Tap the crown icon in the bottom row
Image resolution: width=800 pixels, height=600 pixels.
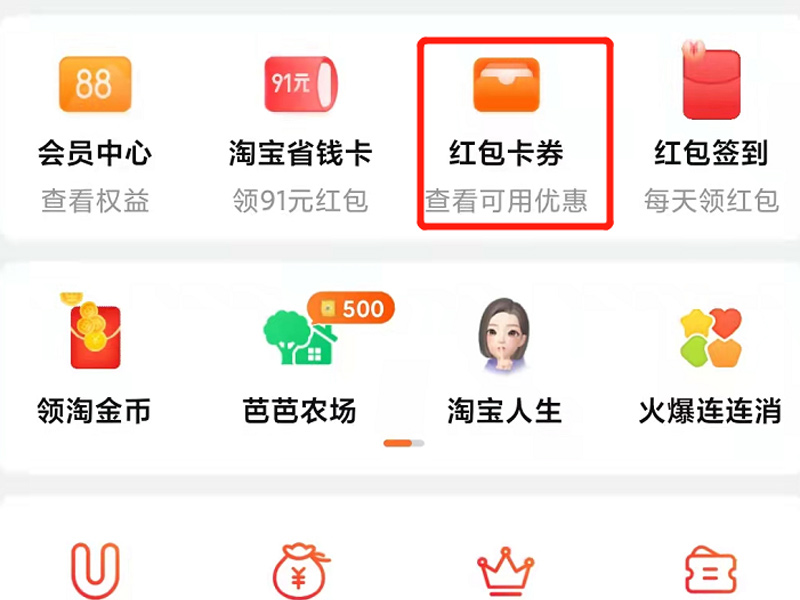point(506,571)
